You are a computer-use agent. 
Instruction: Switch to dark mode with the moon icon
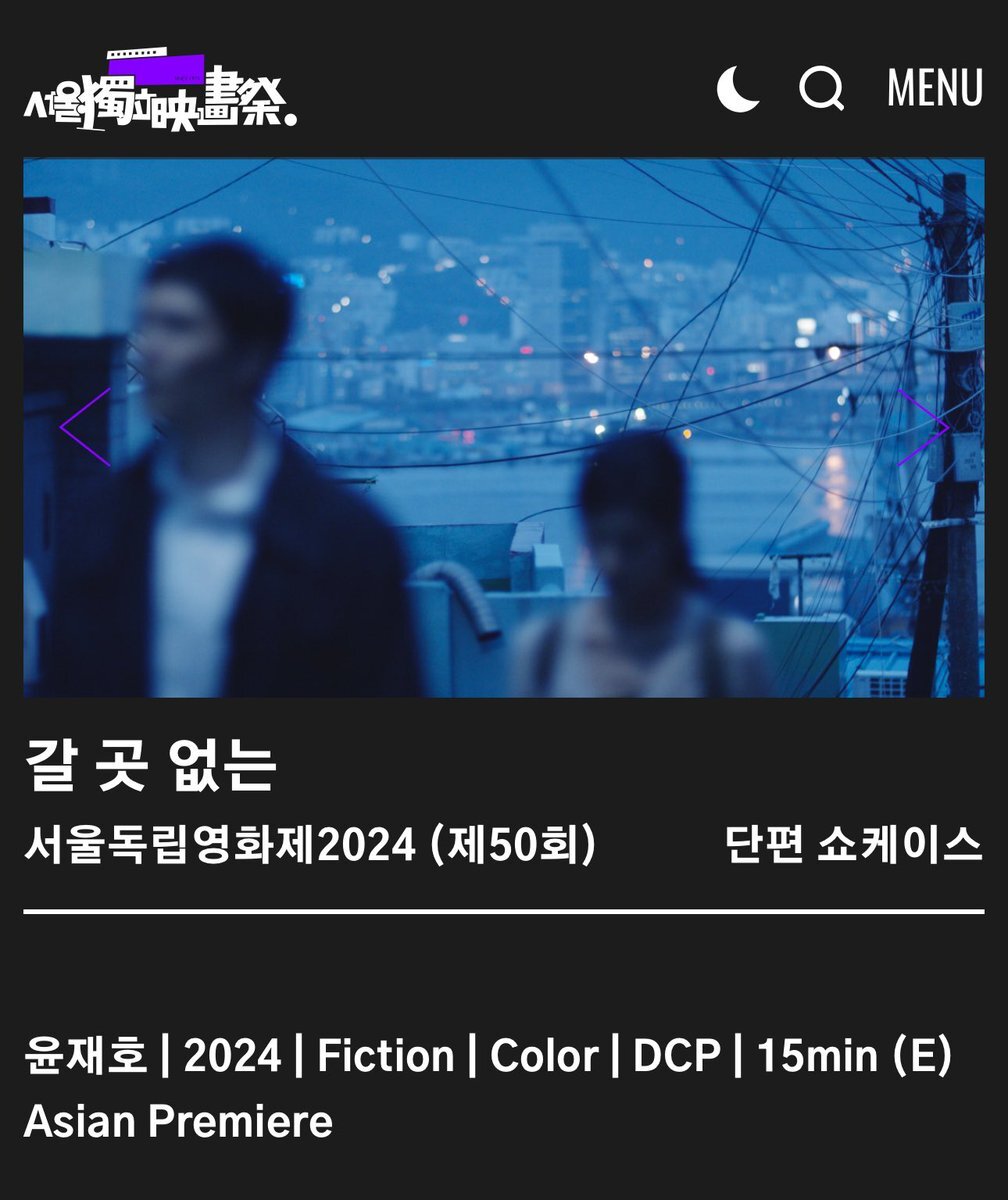[738, 89]
